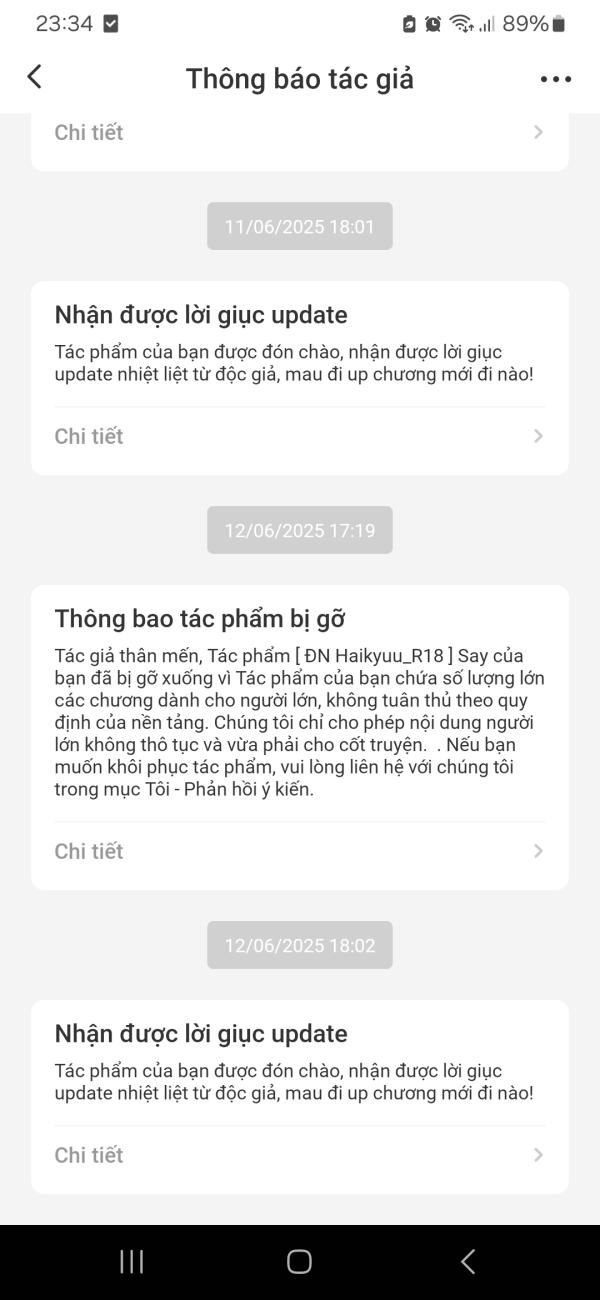The width and height of the screenshot is (600, 1300).
Task: Open the three-dot overflow menu
Action: pyautogui.click(x=555, y=79)
